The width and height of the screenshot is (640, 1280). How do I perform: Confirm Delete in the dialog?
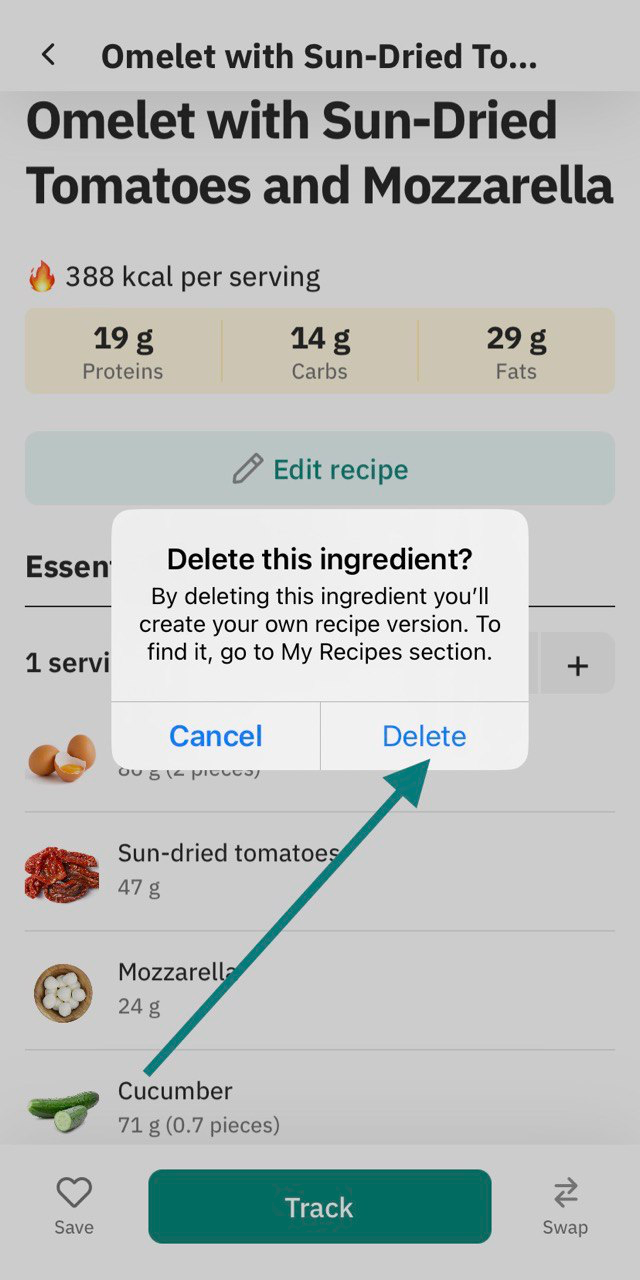pyautogui.click(x=424, y=736)
